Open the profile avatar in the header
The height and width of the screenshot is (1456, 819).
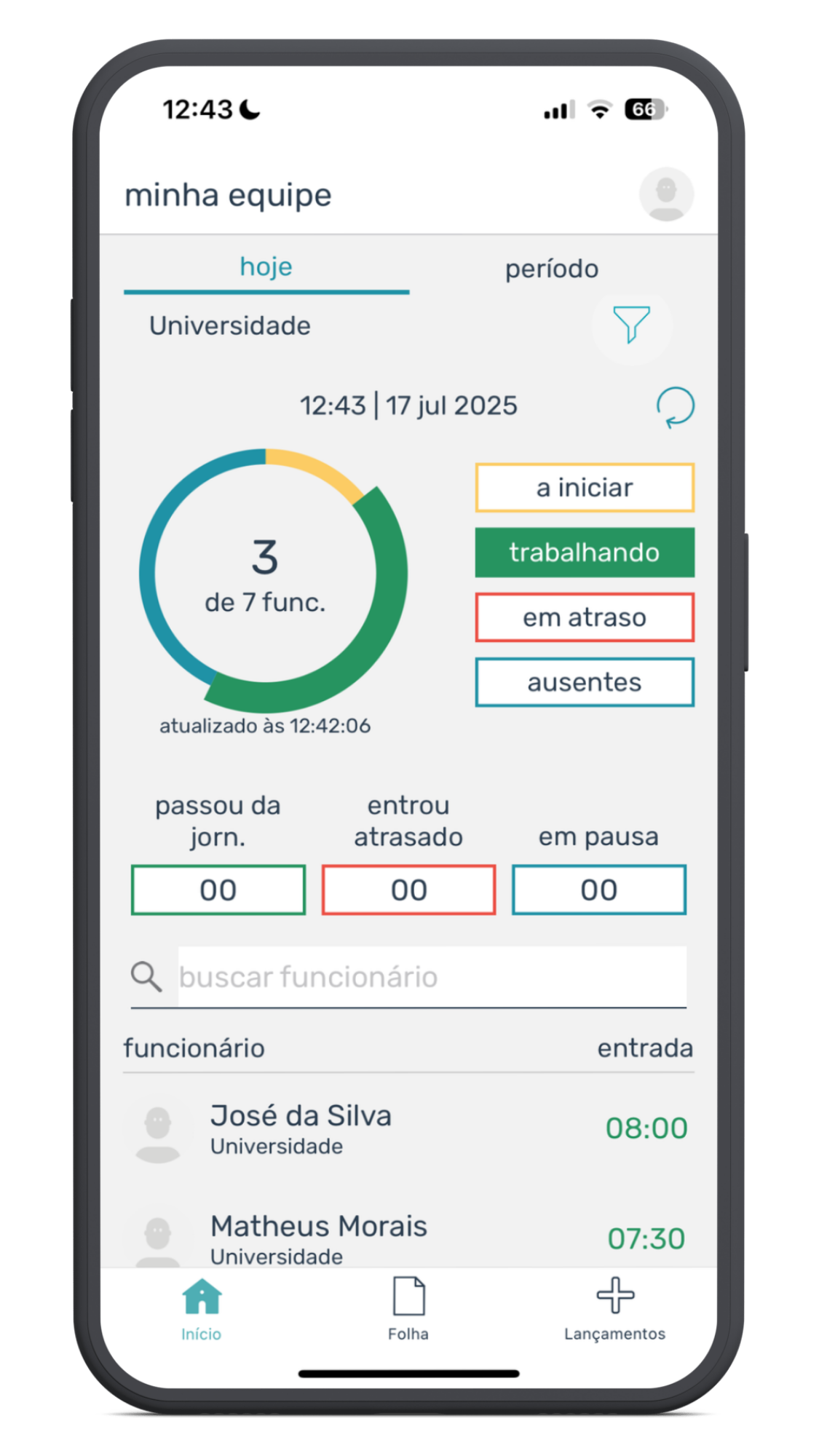[666, 194]
